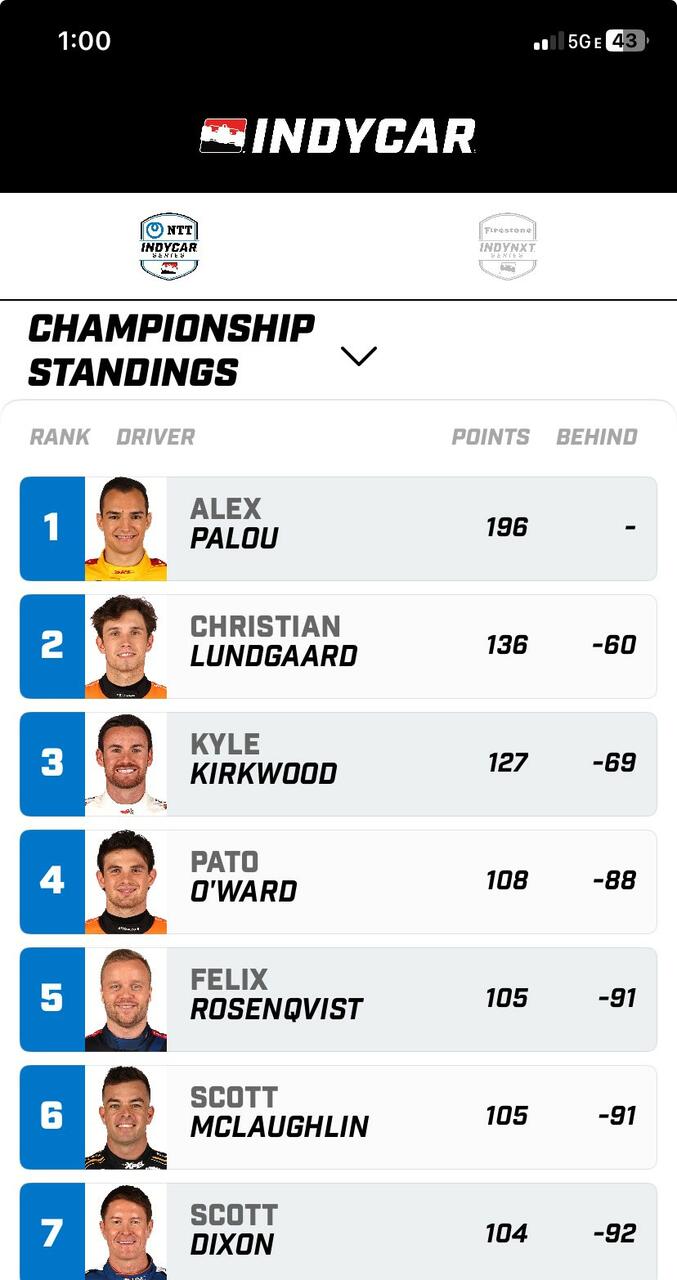Tap Scott McLaughlin's standings row
Image resolution: width=677 pixels, height=1280 pixels.
[338, 1117]
